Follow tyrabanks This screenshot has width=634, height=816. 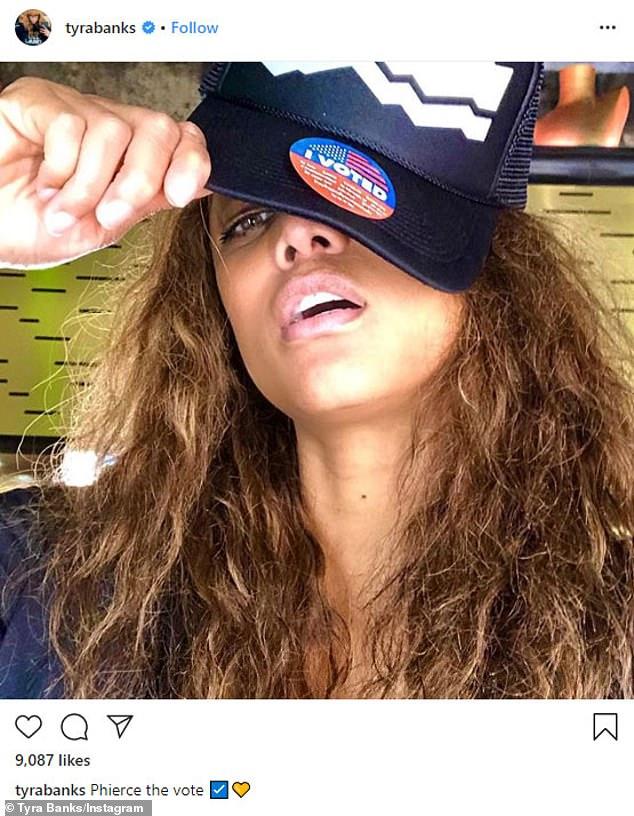pyautogui.click(x=194, y=28)
